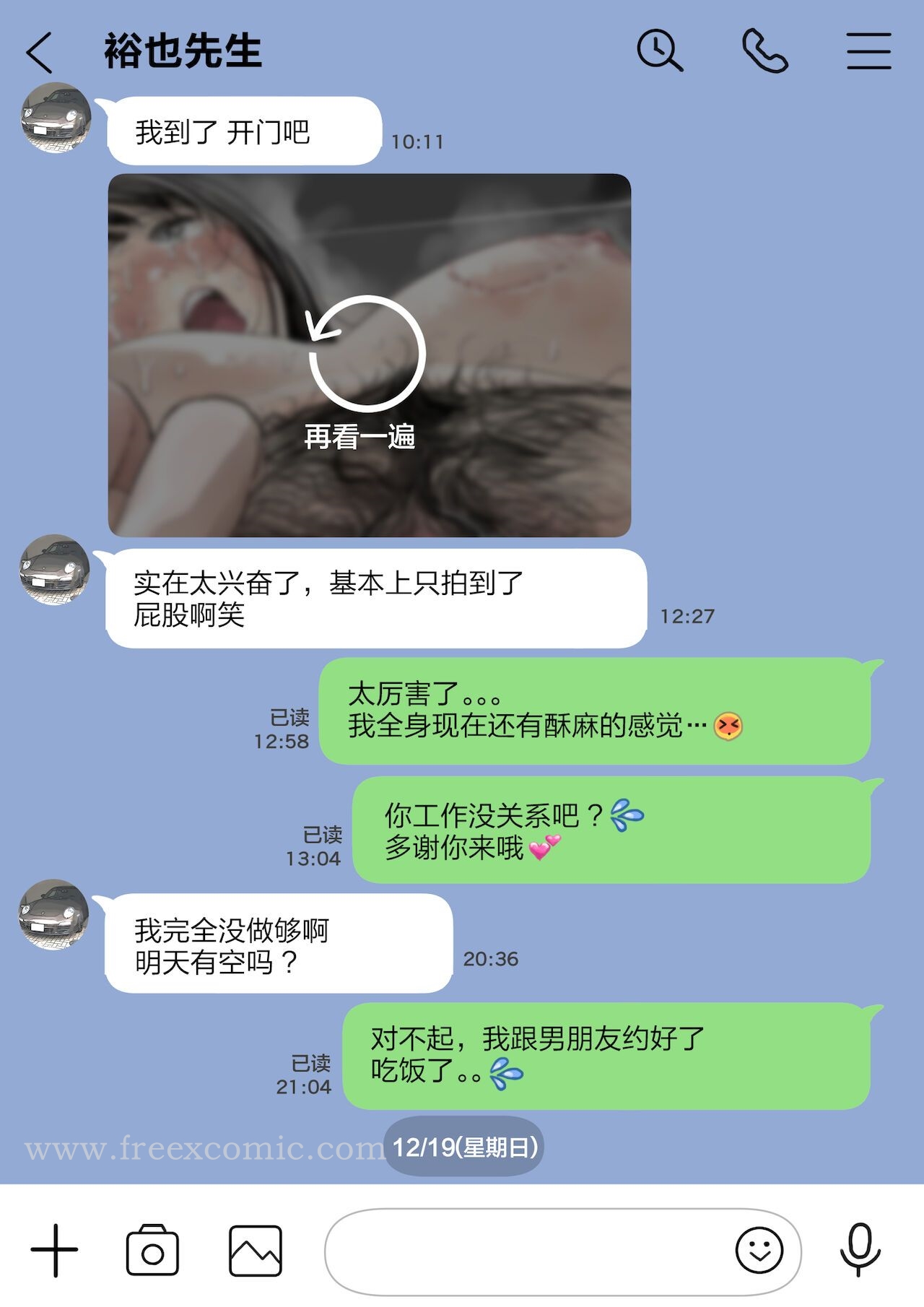This screenshot has height=1307, width=924.
Task: Open the hamburger menu in top right
Action: click(867, 49)
